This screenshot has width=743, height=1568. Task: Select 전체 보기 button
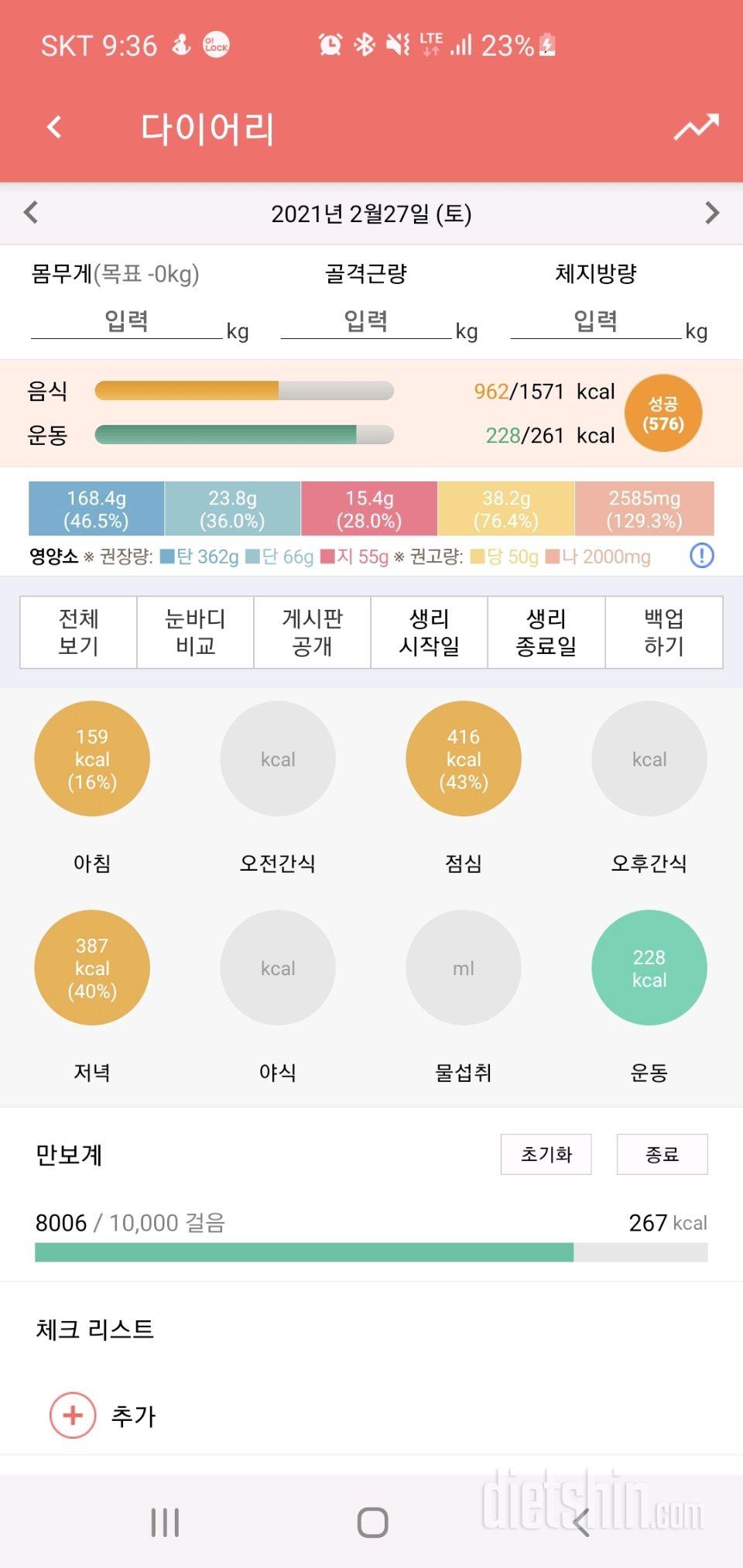[78, 632]
